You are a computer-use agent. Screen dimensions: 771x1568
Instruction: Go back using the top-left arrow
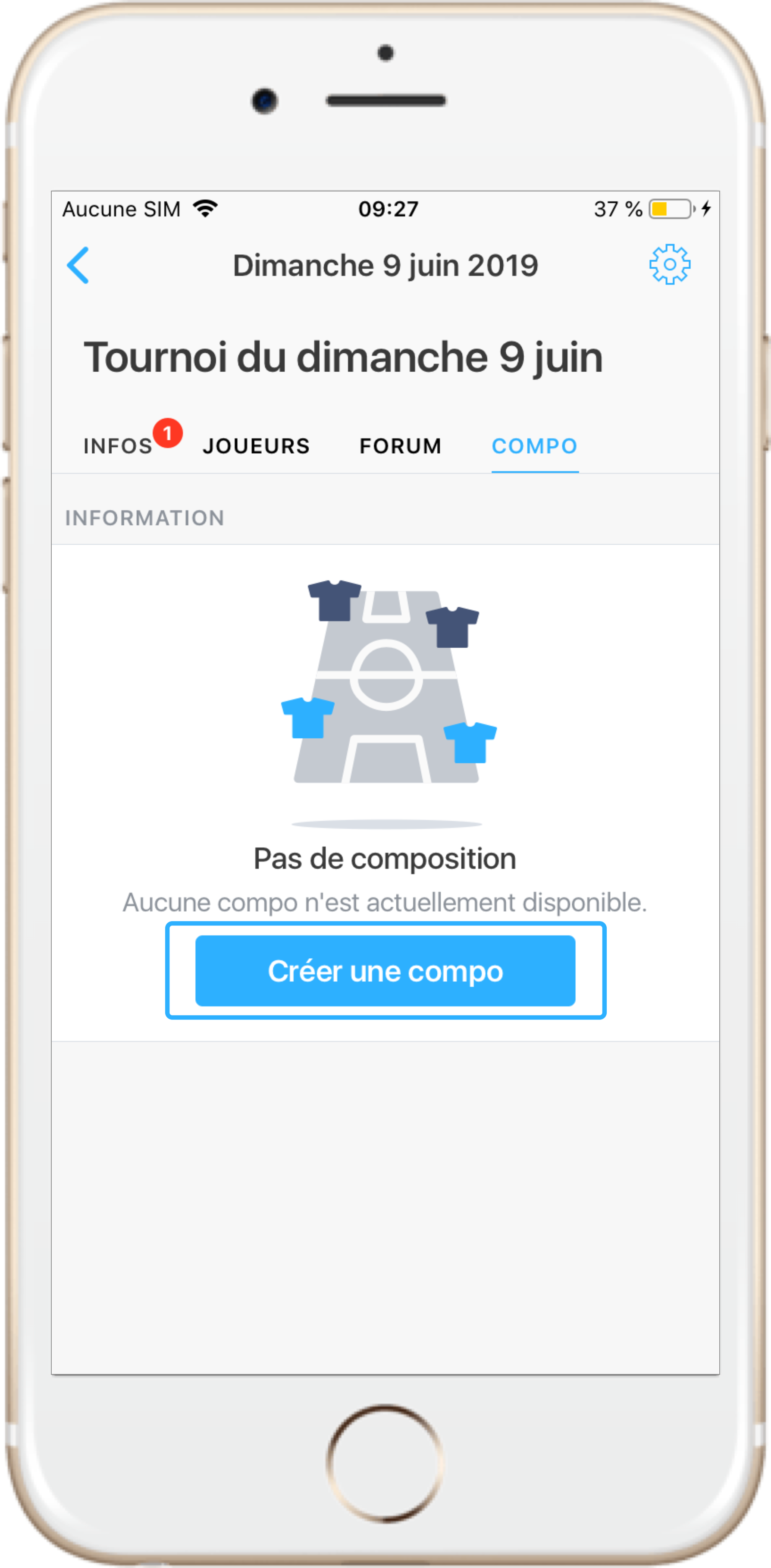(78, 265)
